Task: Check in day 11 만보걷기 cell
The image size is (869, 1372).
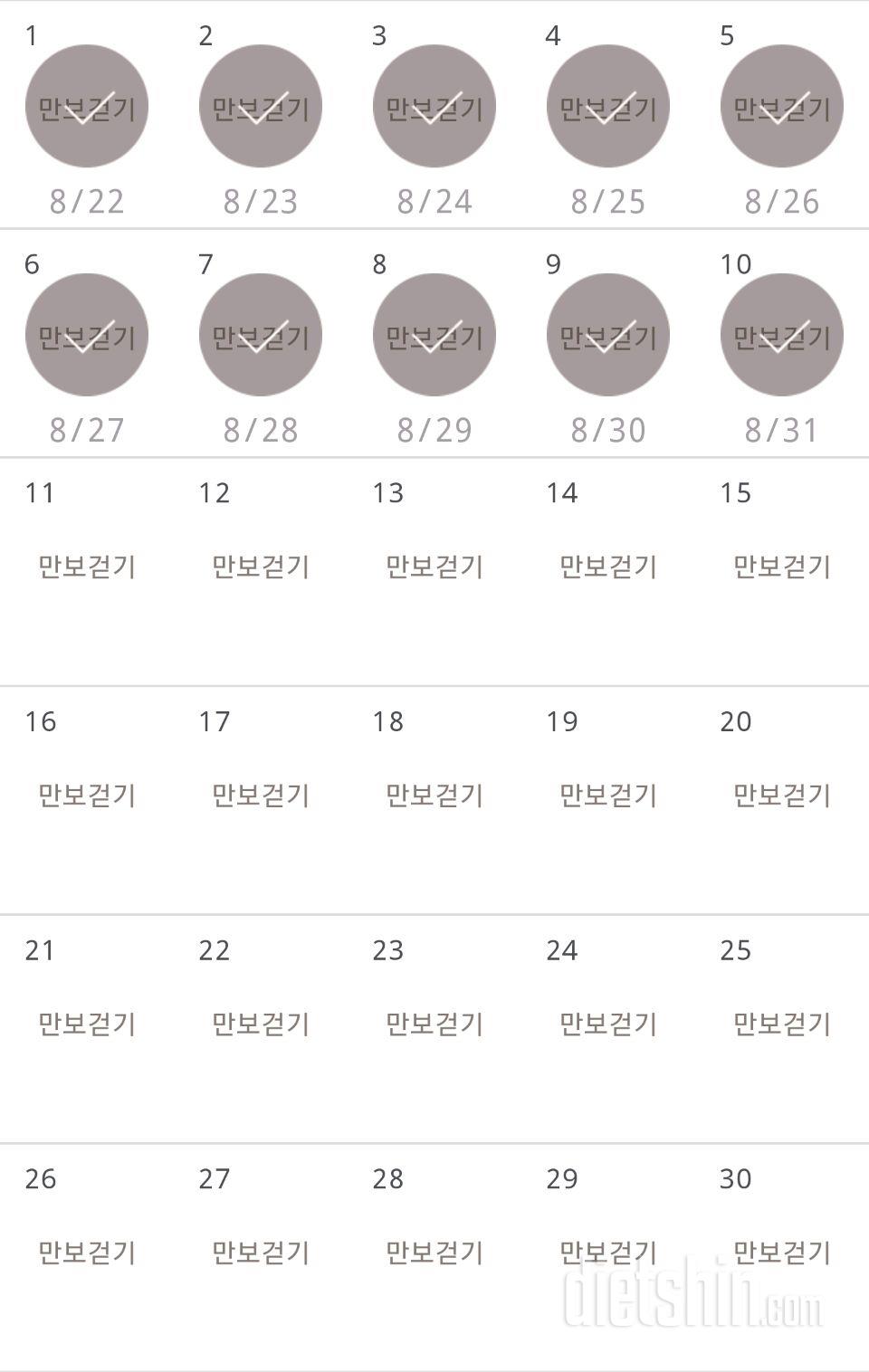Action: coord(87,567)
